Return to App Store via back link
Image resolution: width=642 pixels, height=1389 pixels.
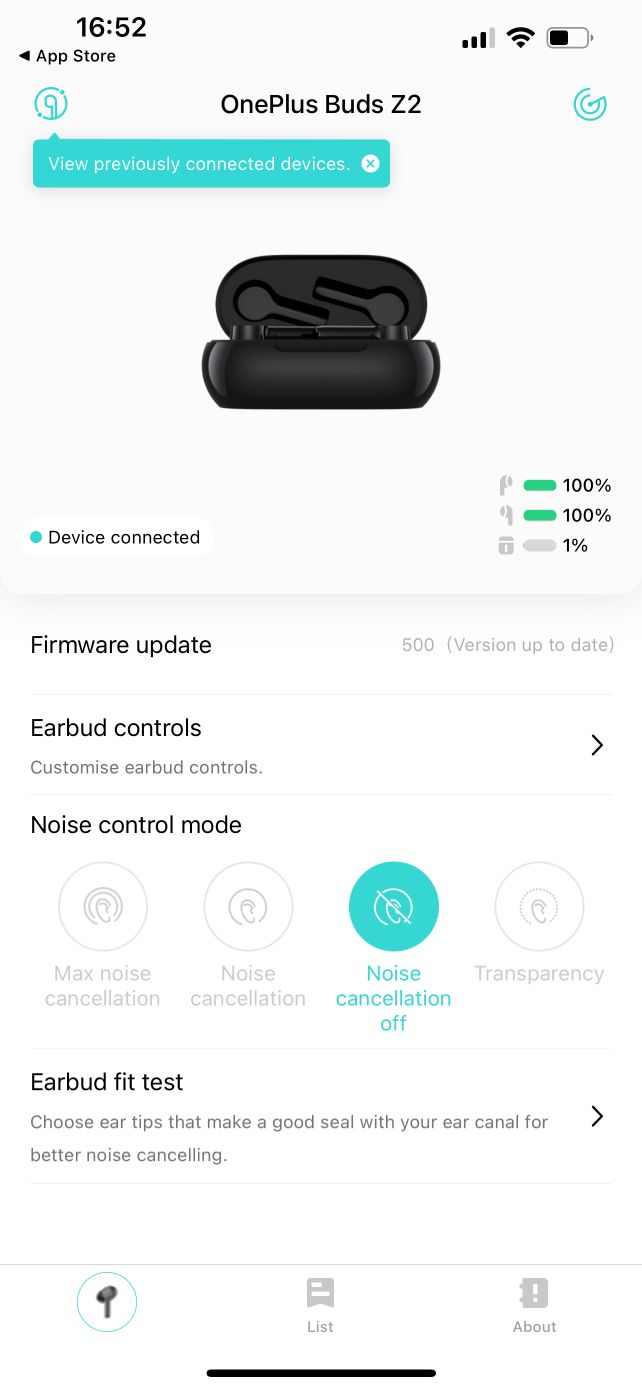[x=67, y=56]
